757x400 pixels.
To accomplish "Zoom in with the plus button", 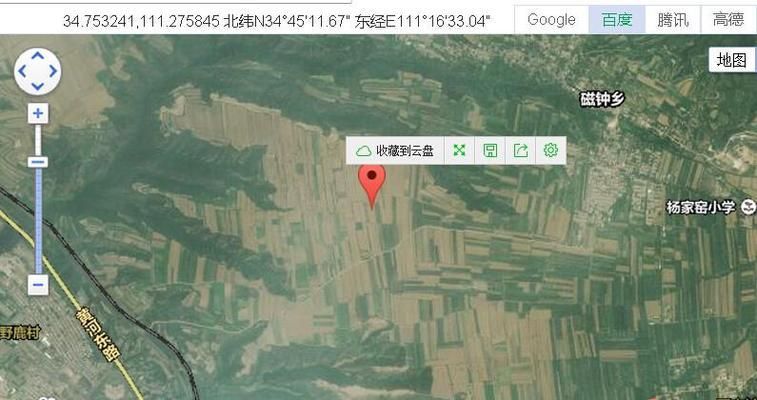I will tap(38, 114).
